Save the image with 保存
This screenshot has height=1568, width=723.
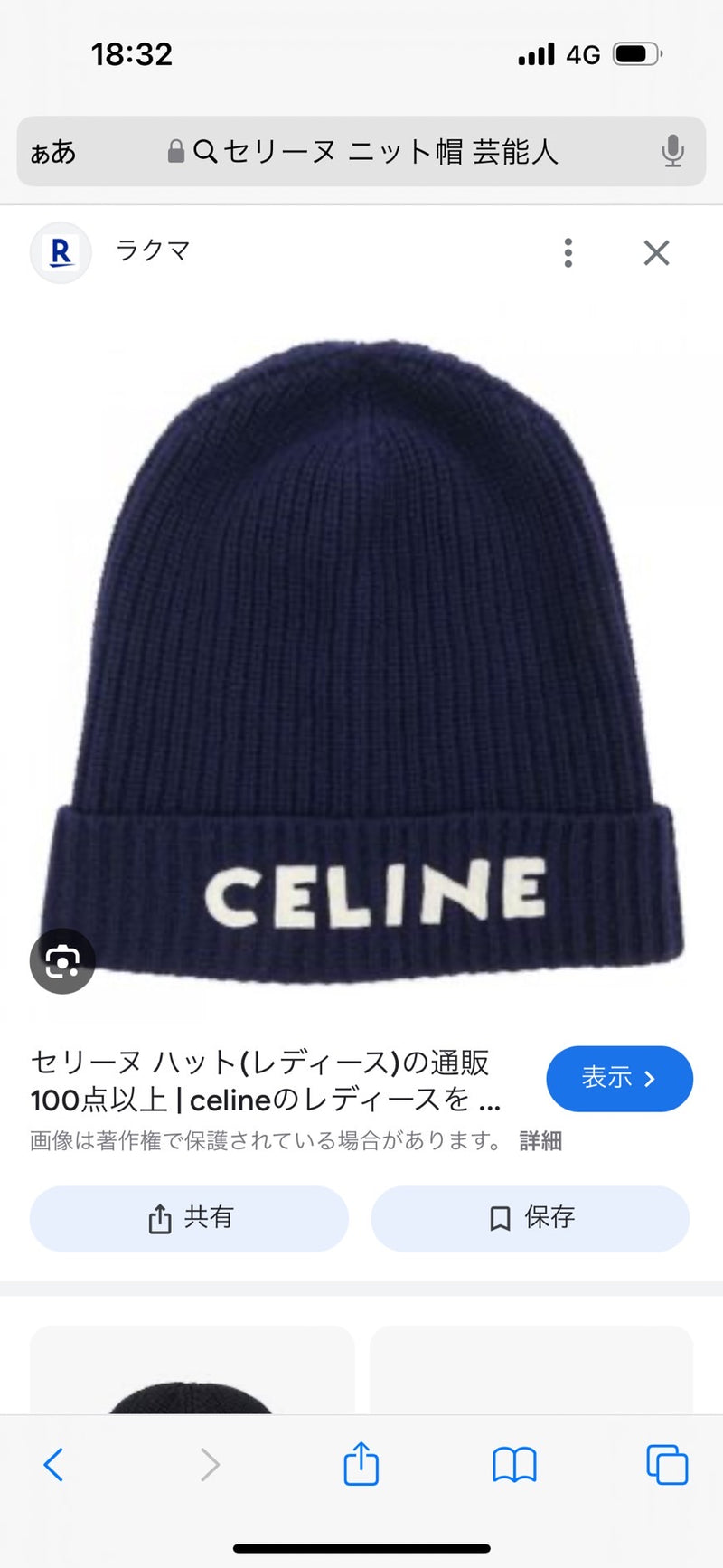click(531, 1218)
